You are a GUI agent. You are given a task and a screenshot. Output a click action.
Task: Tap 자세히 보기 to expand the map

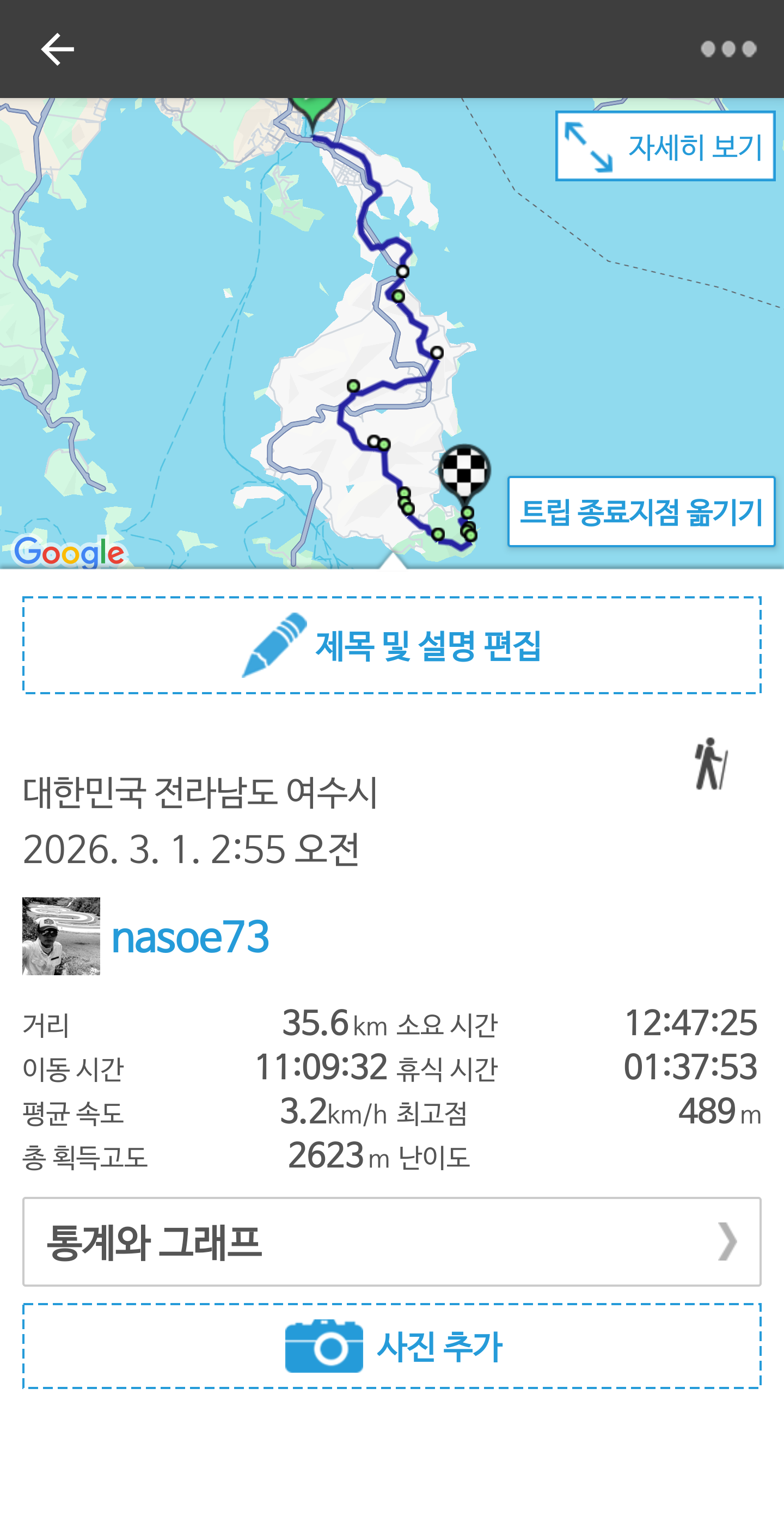665,146
